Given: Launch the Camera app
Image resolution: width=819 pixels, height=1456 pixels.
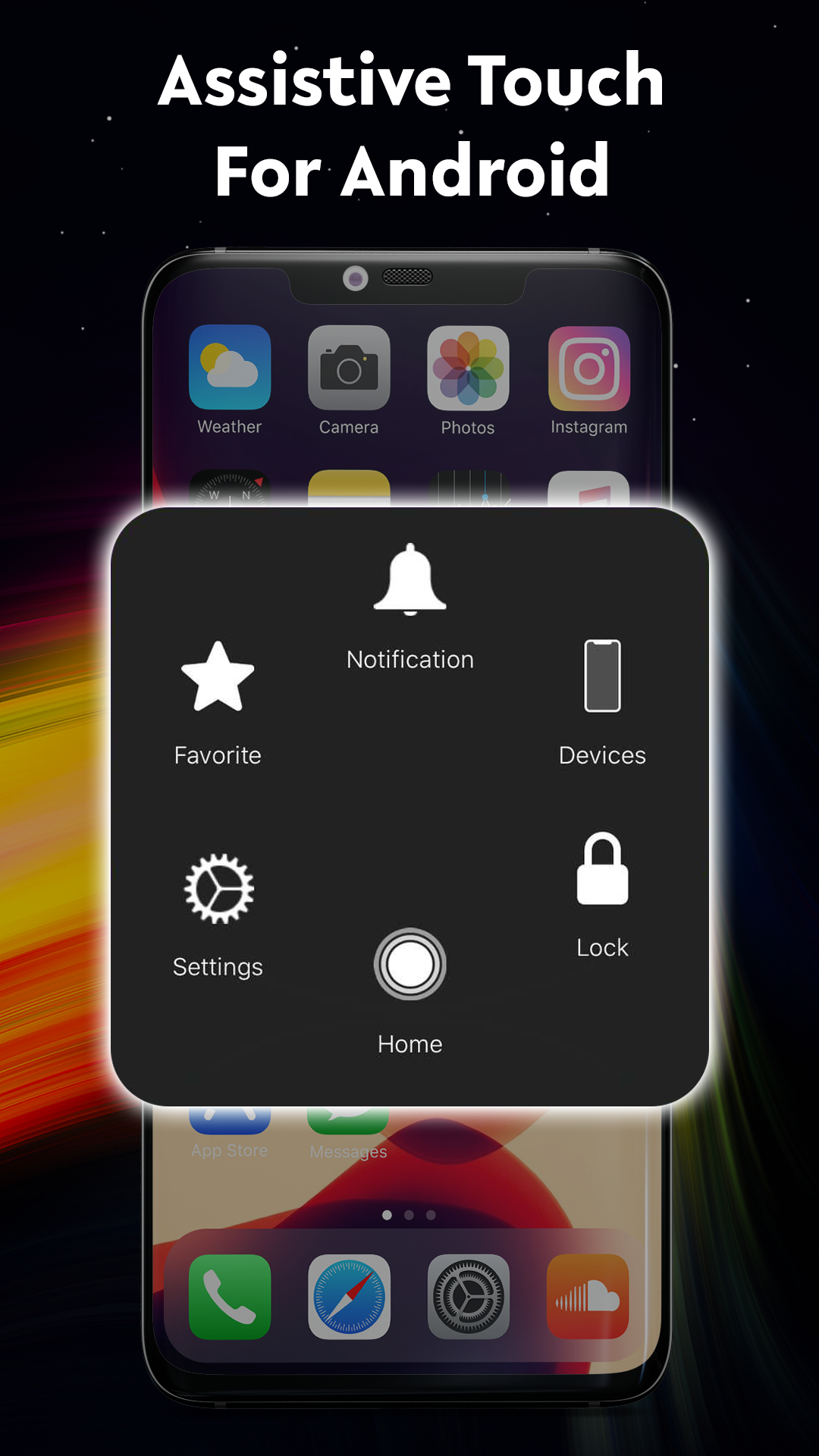Looking at the screenshot, I should pyautogui.click(x=349, y=369).
